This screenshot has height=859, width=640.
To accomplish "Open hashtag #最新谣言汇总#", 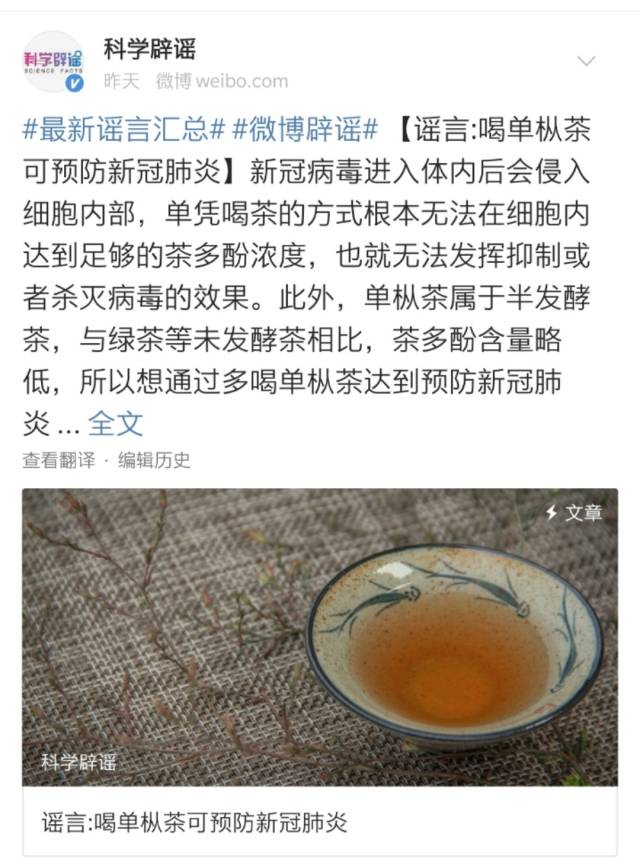I will point(123,129).
